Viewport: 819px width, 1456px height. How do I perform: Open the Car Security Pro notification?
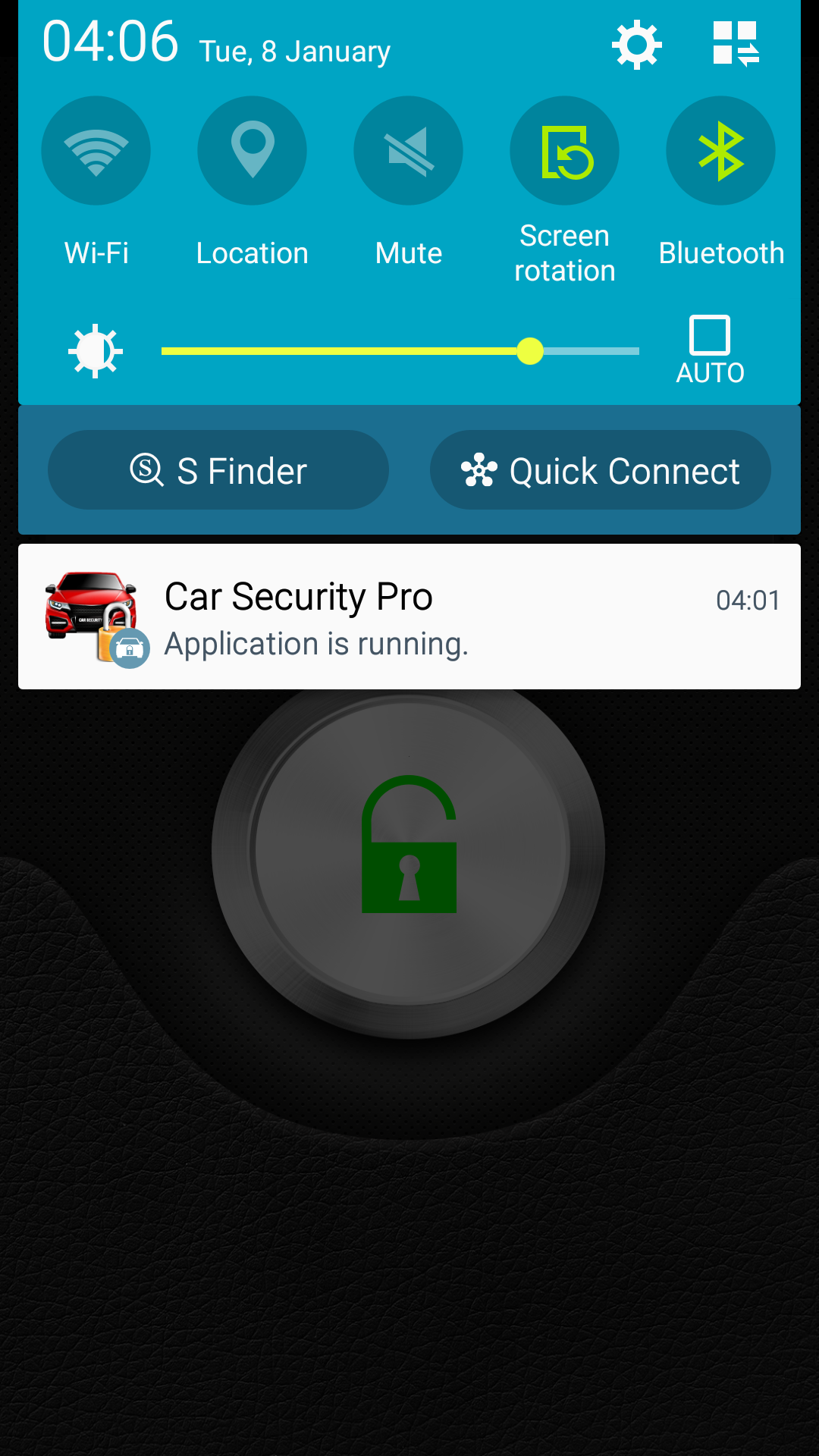(409, 617)
